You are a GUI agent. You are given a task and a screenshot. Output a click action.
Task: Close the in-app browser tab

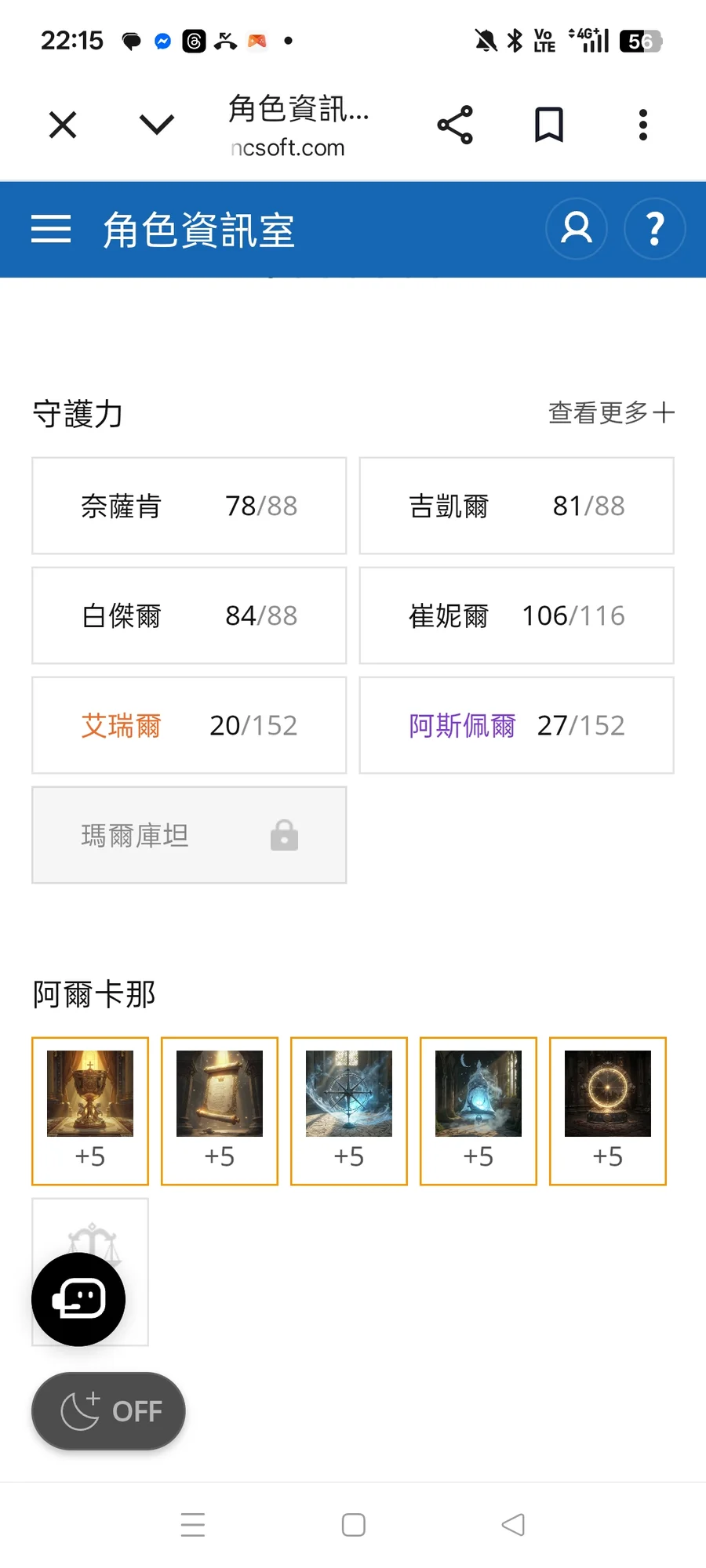[63, 125]
